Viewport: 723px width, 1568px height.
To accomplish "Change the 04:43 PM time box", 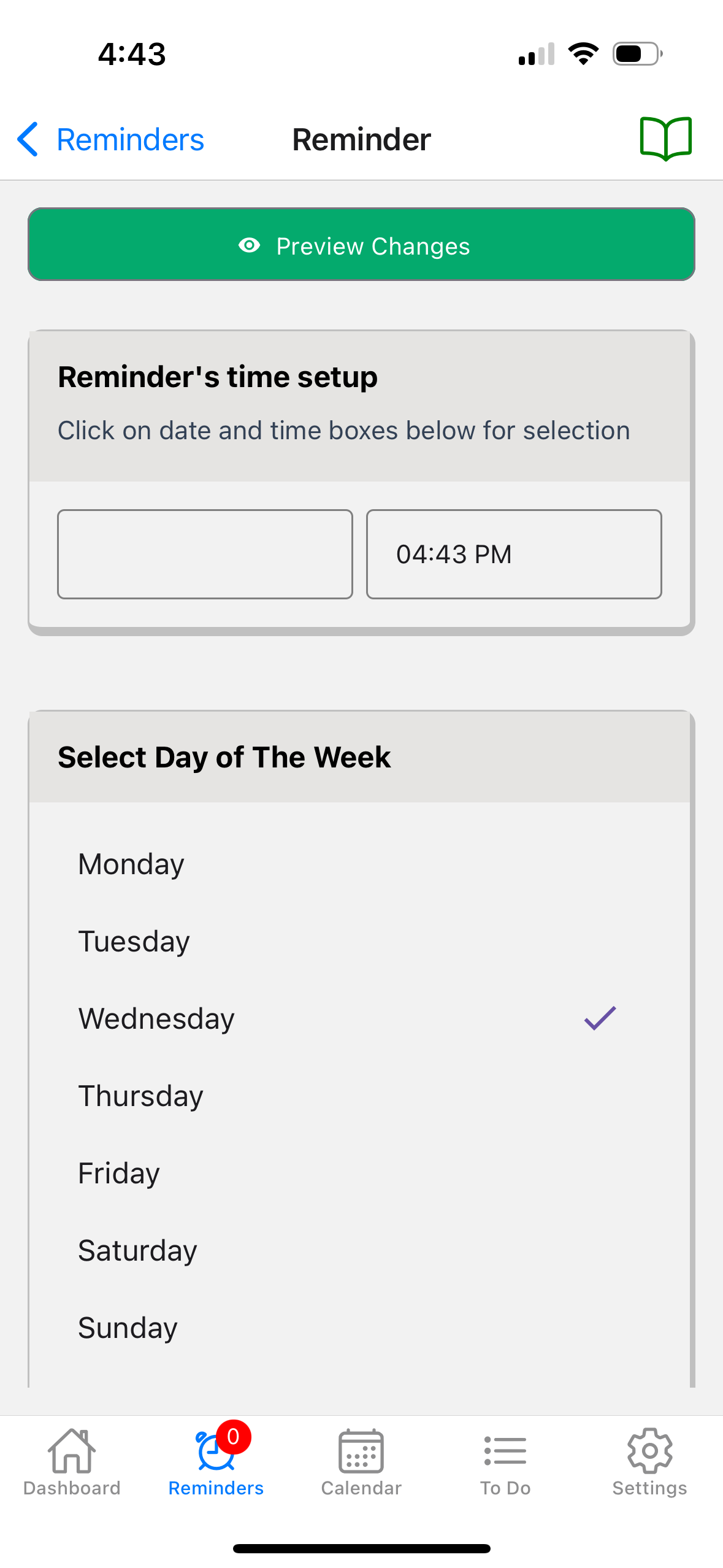I will click(x=514, y=554).
